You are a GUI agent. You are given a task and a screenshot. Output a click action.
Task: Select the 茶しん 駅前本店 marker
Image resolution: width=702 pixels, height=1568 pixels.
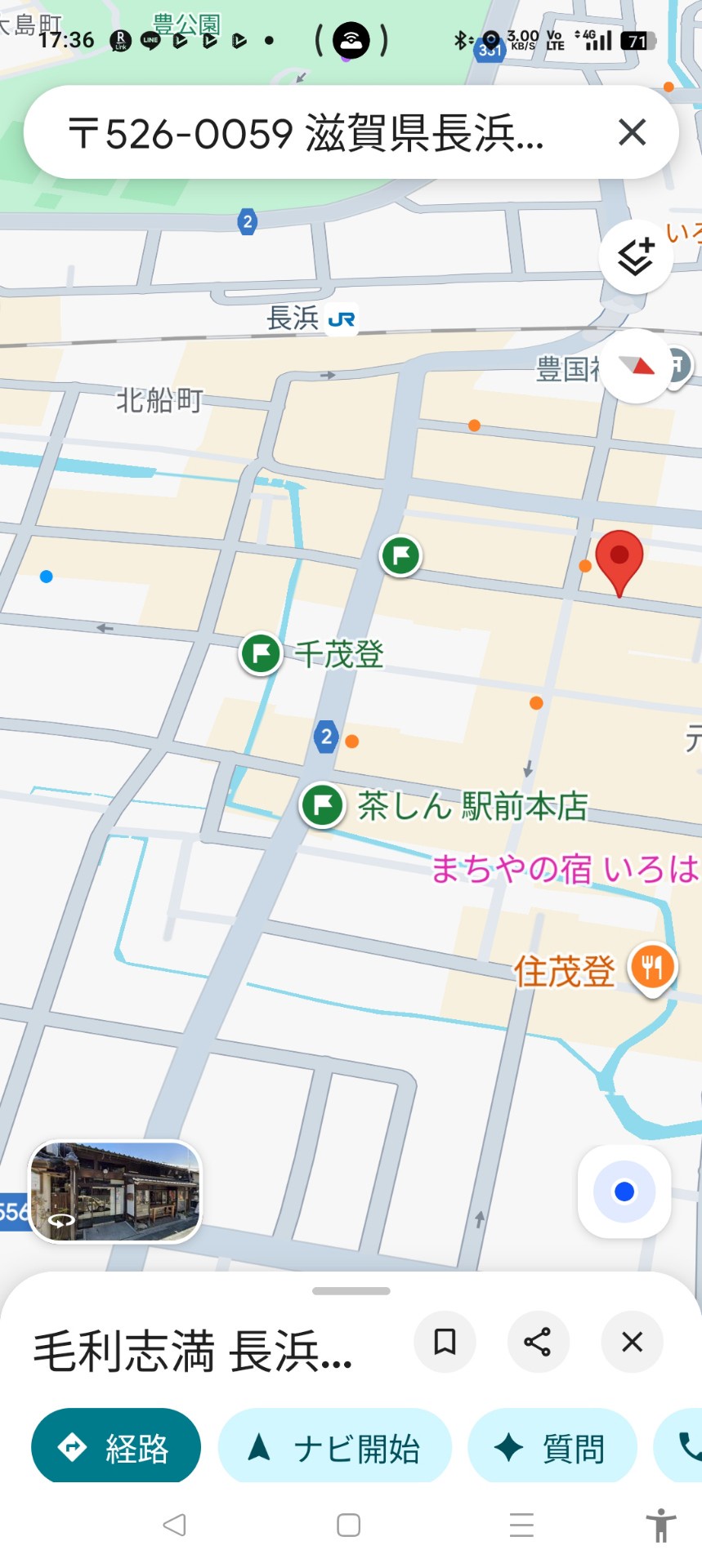tap(324, 805)
